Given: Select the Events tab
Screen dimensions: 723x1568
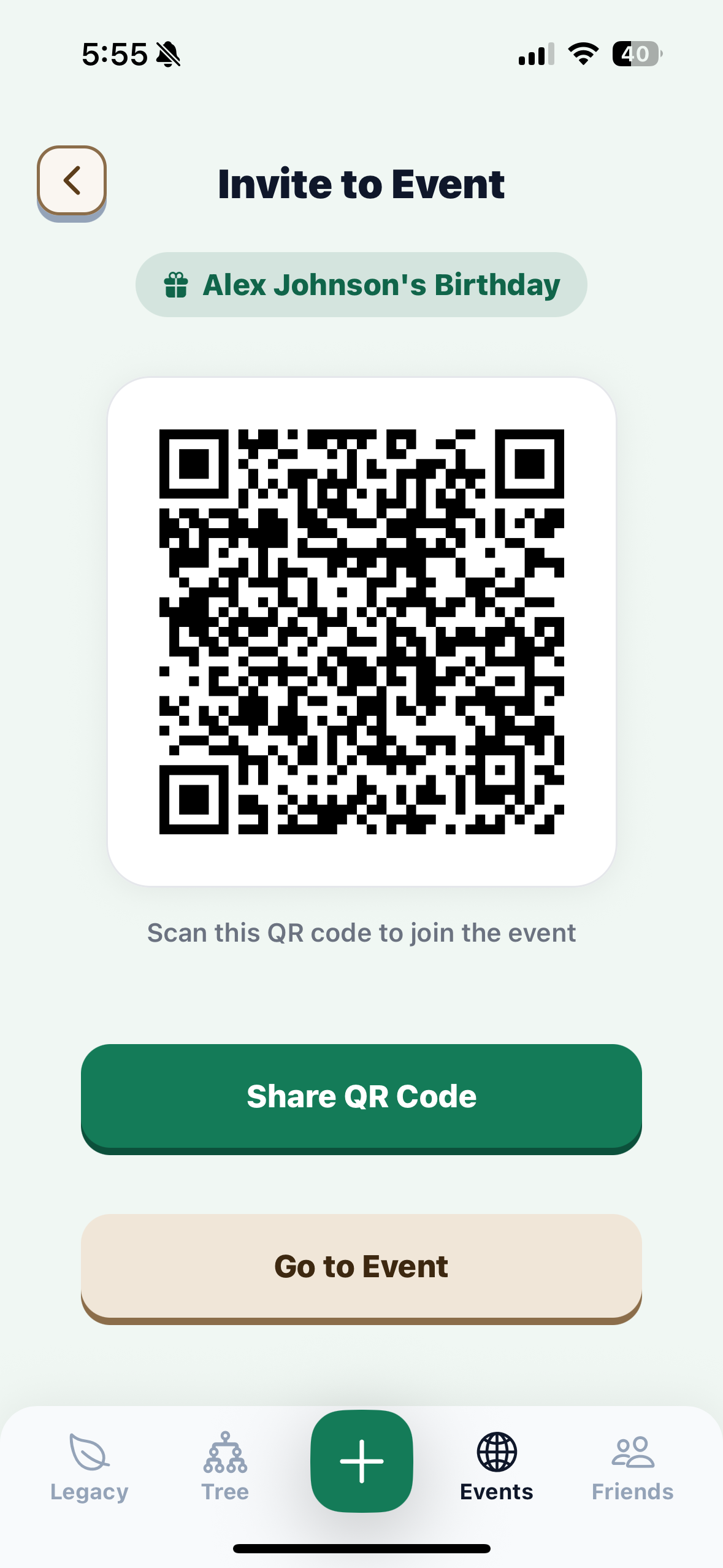Looking at the screenshot, I should click(497, 1467).
